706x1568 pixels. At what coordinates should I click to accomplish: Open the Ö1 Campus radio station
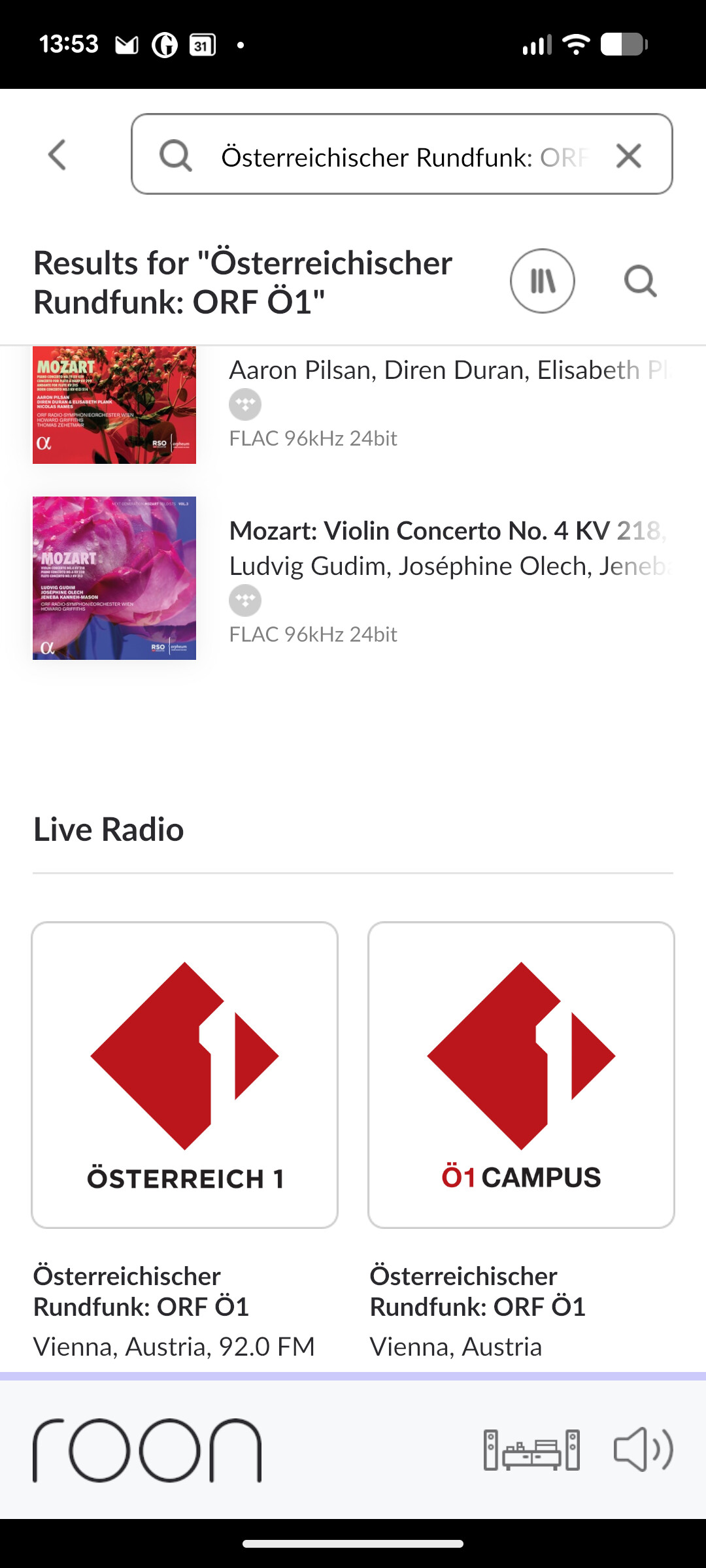(521, 1075)
